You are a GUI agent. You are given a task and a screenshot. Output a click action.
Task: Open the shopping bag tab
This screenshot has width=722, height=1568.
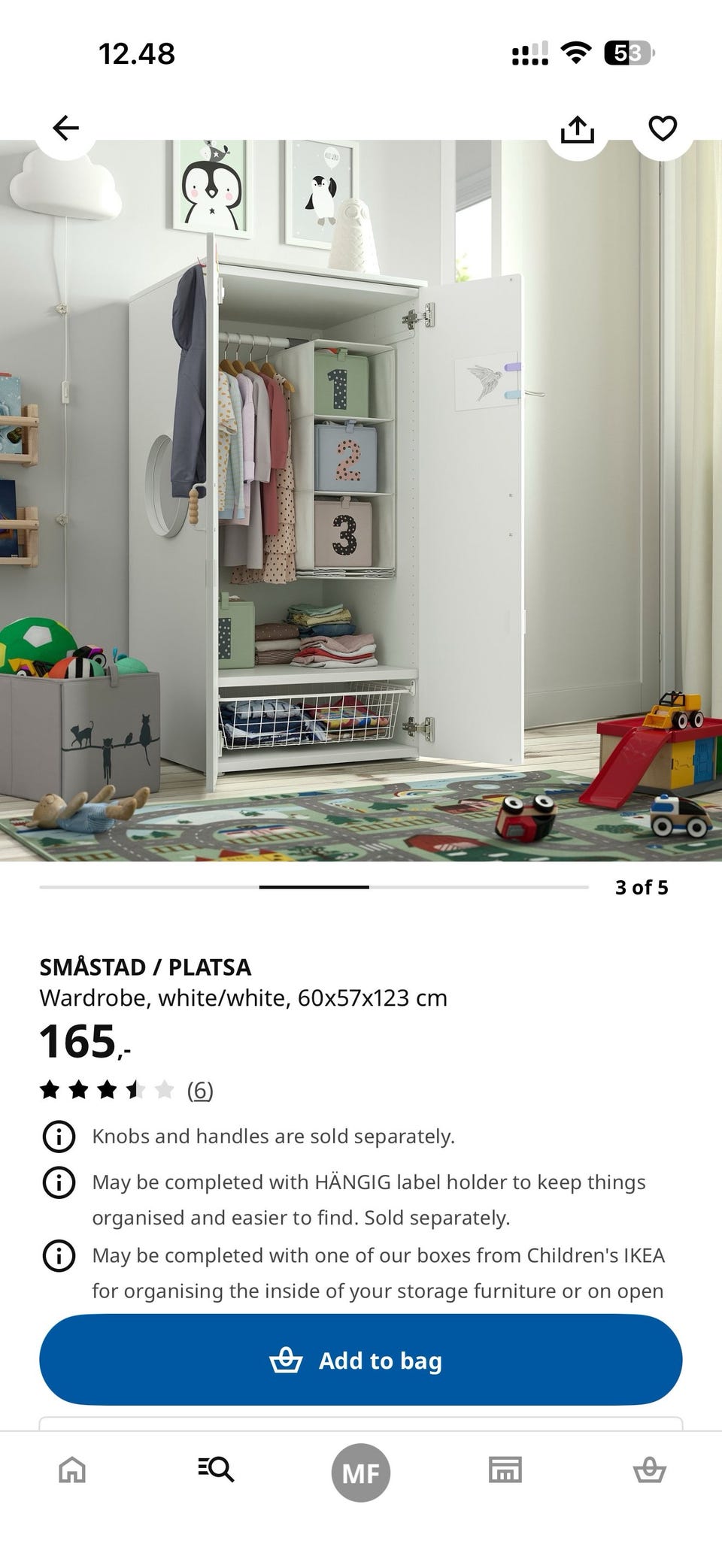pos(650,1470)
